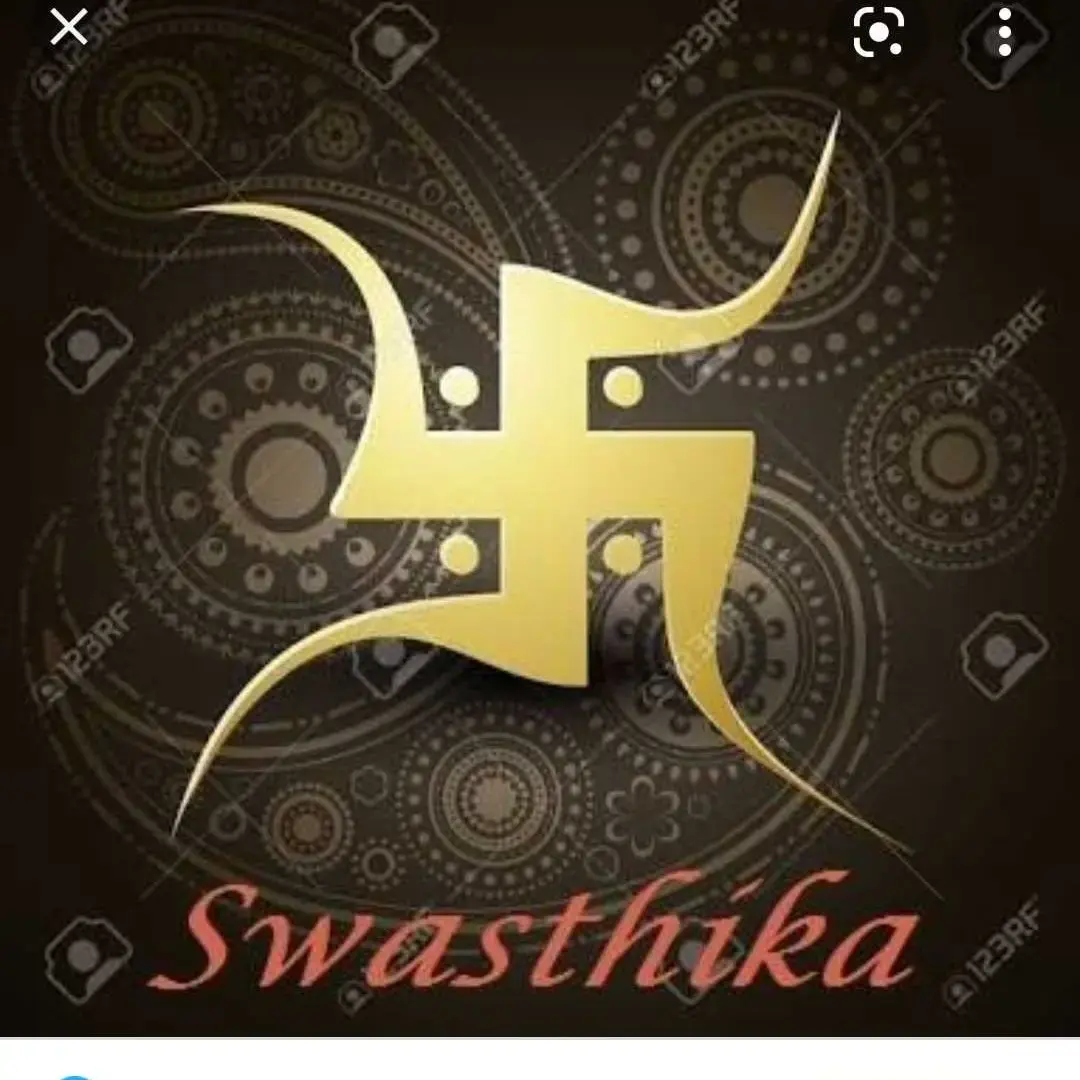Open the three-dot overflow menu
Image resolution: width=1080 pixels, height=1080 pixels.
tap(1004, 34)
